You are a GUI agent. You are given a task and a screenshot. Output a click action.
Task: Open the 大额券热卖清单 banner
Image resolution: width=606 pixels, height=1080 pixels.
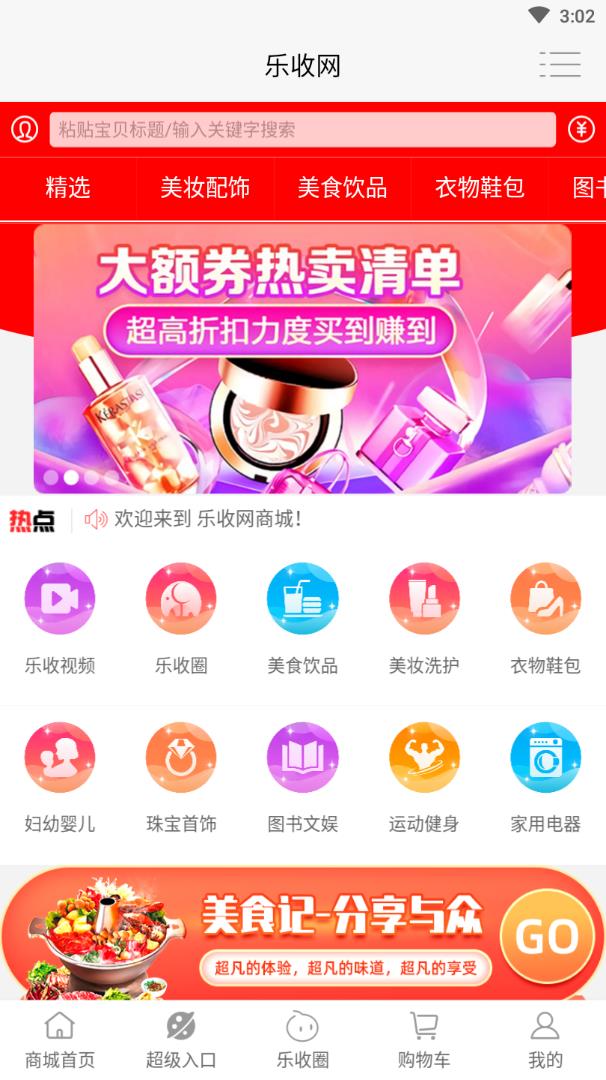(302, 358)
